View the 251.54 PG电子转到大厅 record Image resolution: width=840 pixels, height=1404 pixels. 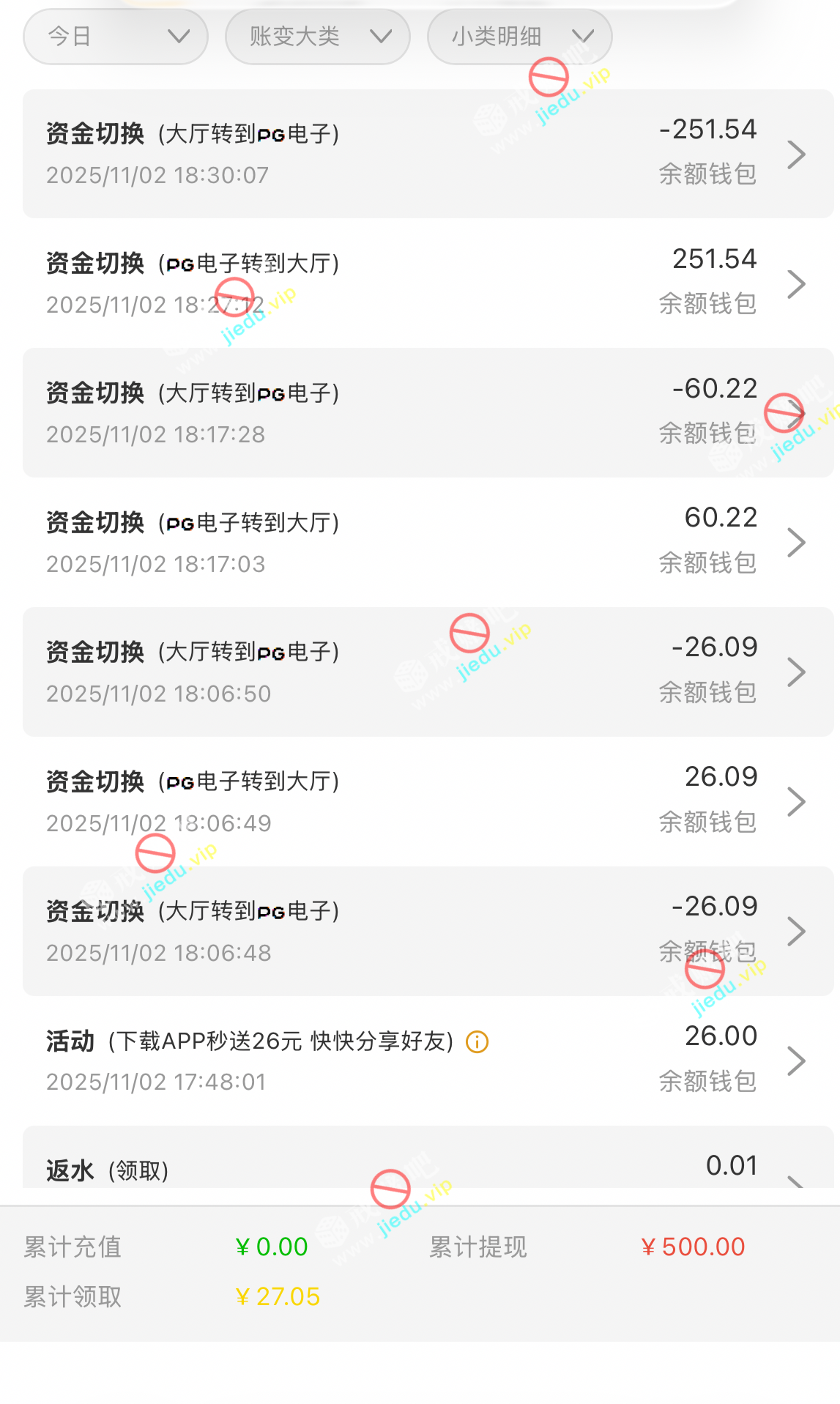[428, 283]
